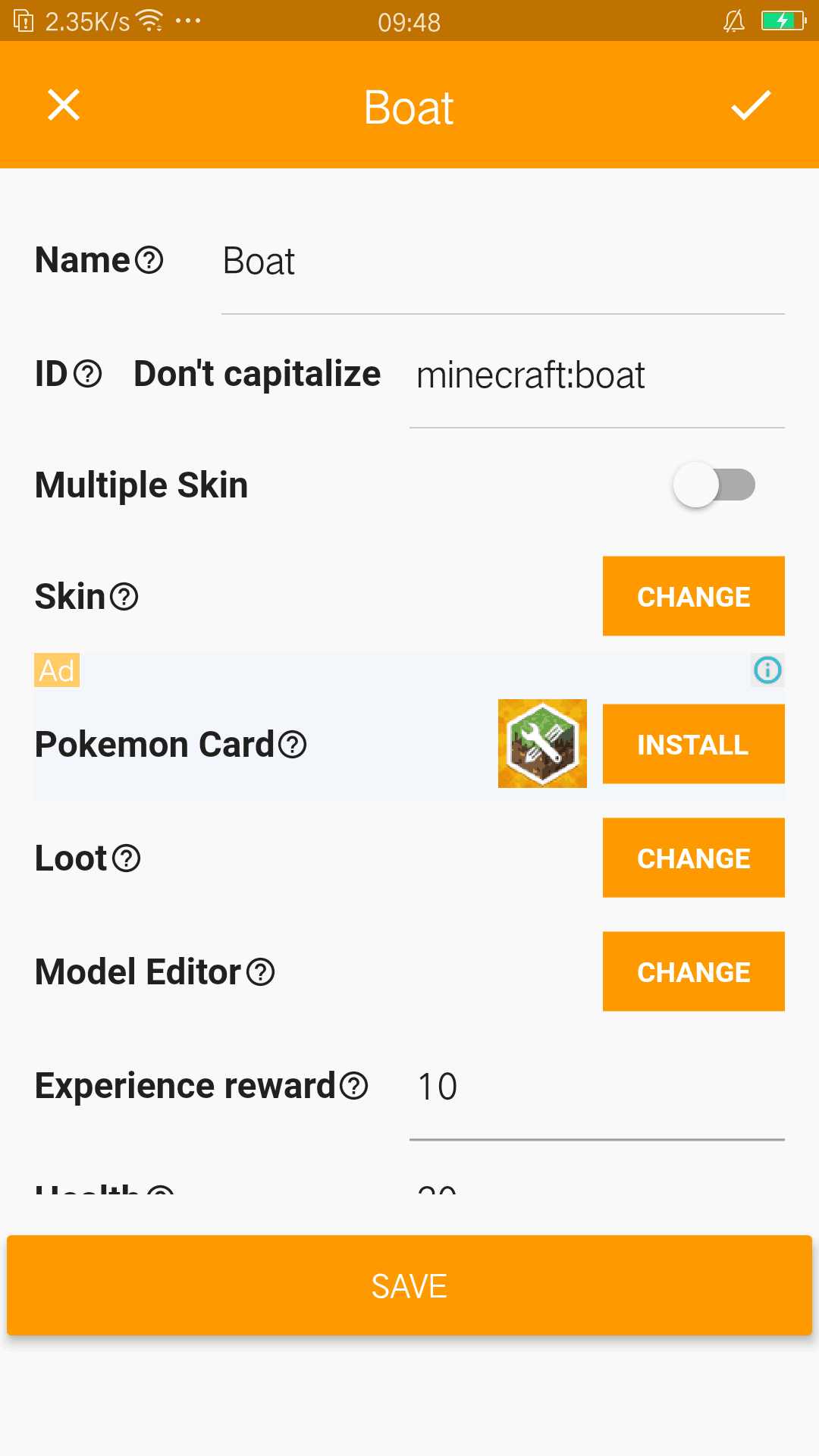This screenshot has height=1456, width=819.
Task: Click the Model Editor help icon
Action: point(260,973)
